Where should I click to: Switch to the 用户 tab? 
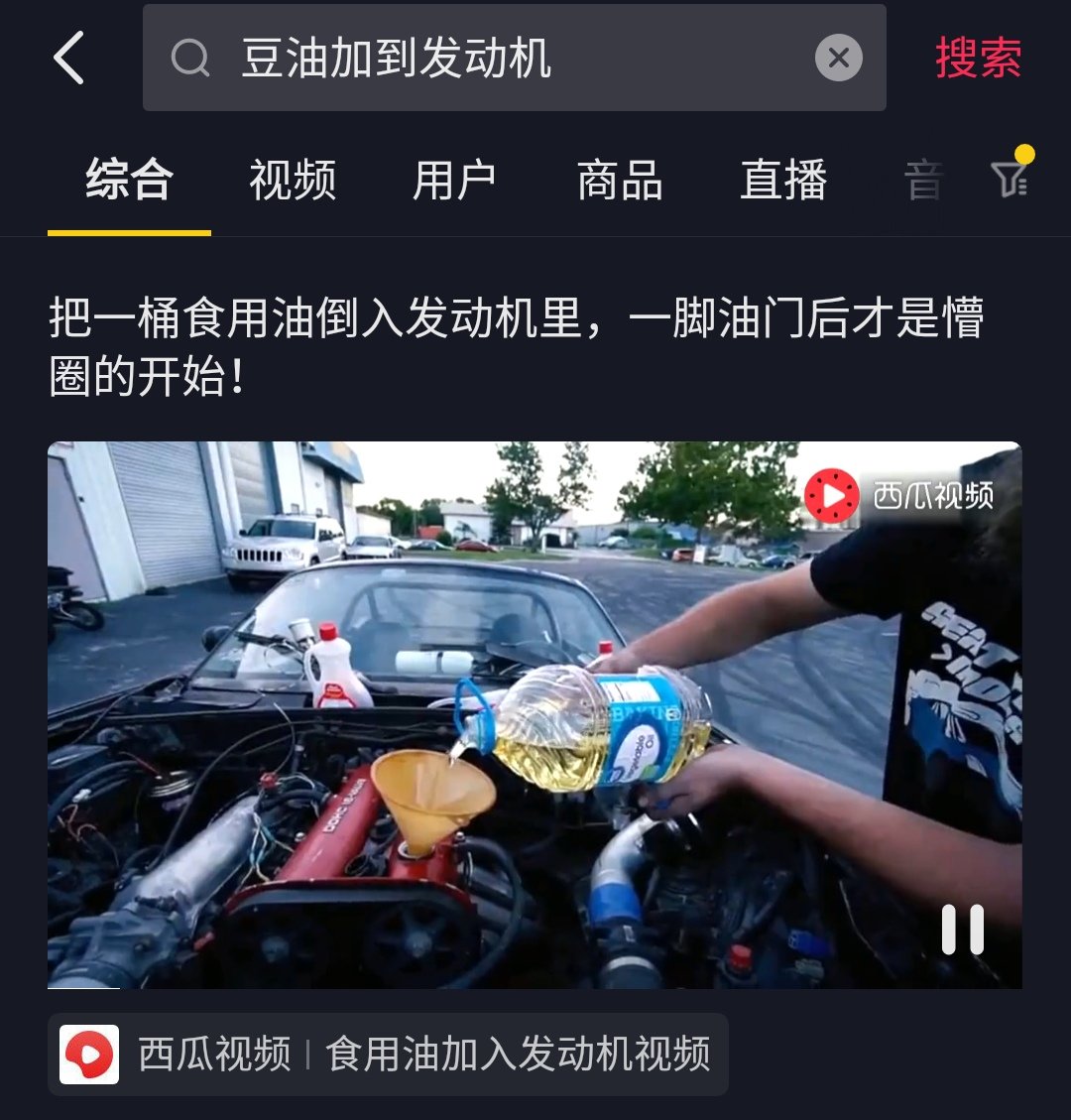tap(454, 181)
